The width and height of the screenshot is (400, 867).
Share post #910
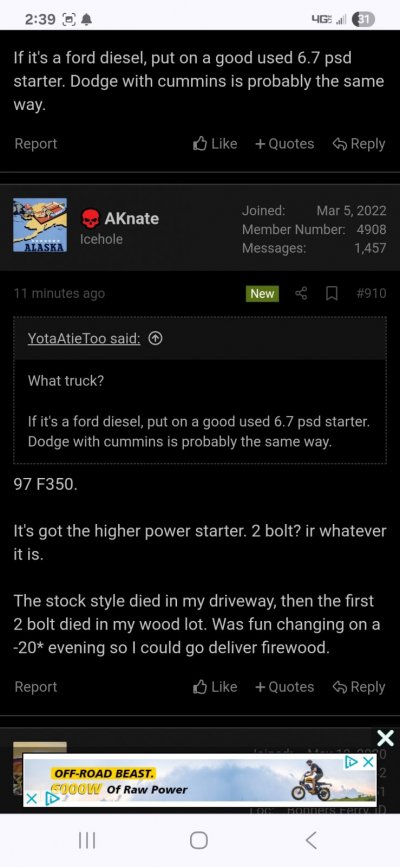pos(301,294)
